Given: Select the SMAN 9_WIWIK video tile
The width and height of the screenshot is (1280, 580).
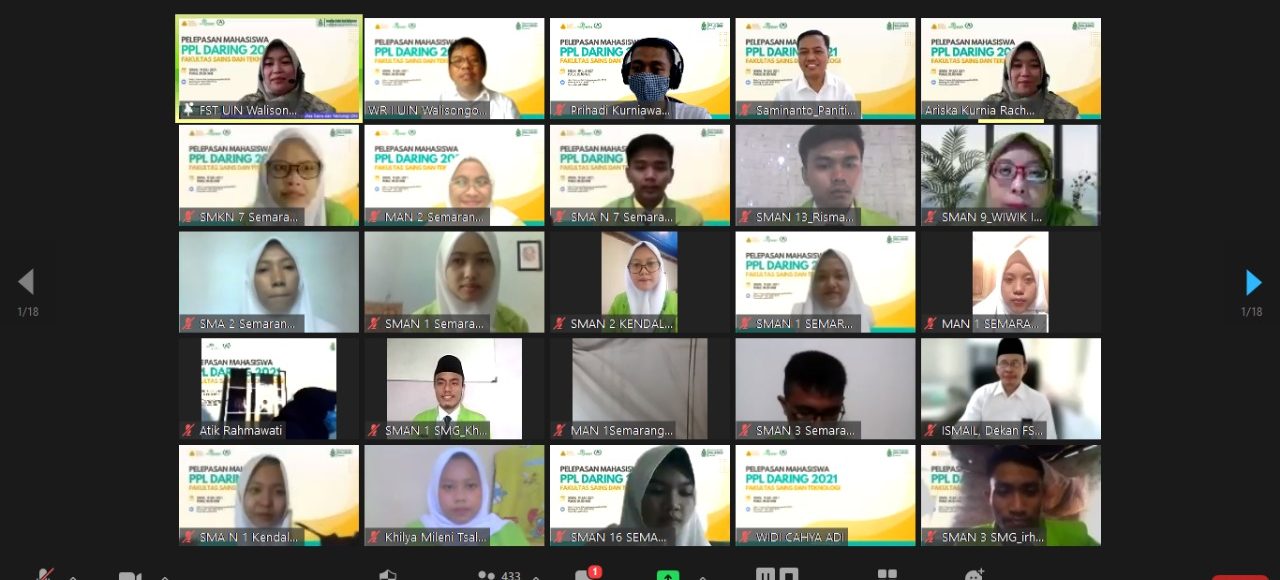Looking at the screenshot, I should [x=1010, y=175].
